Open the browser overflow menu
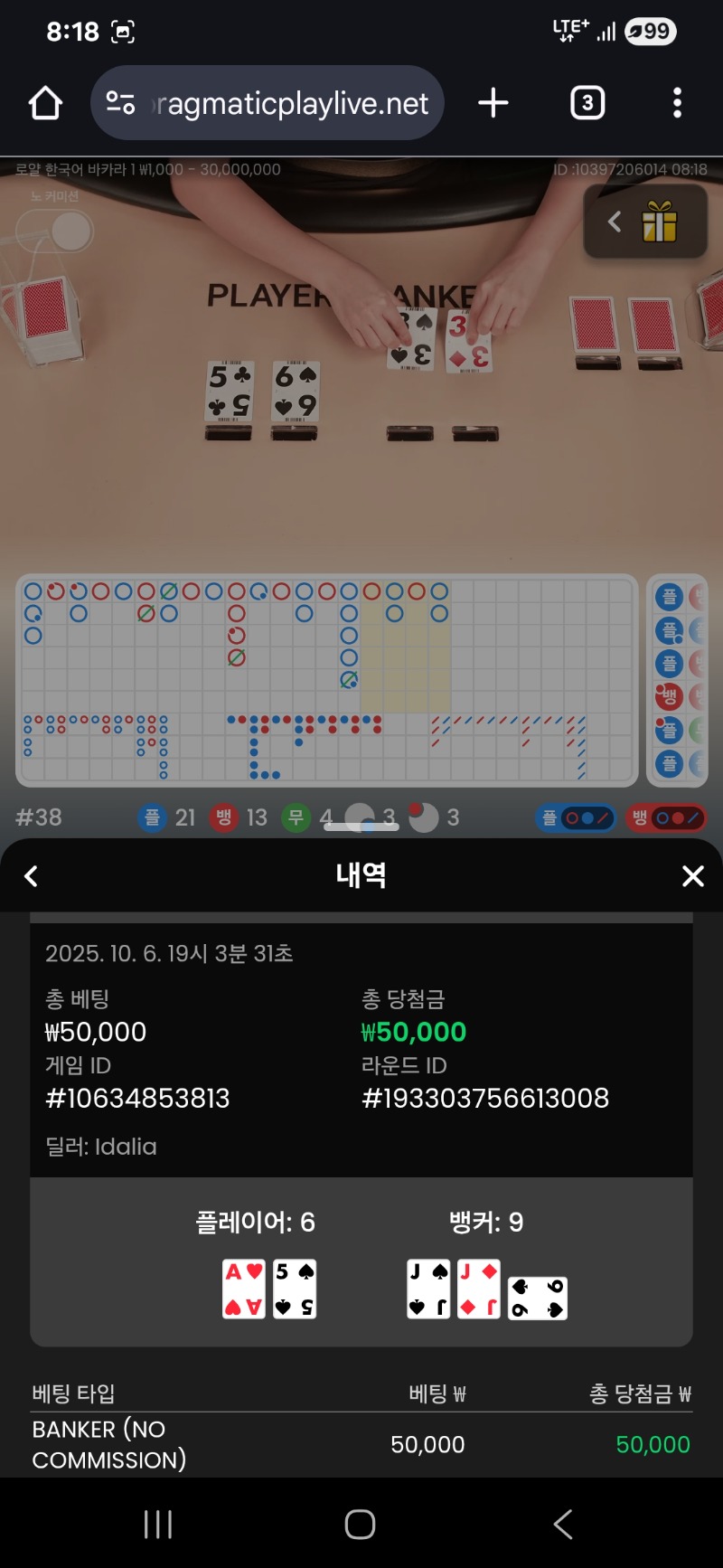This screenshot has height=1568, width=723. click(x=677, y=103)
